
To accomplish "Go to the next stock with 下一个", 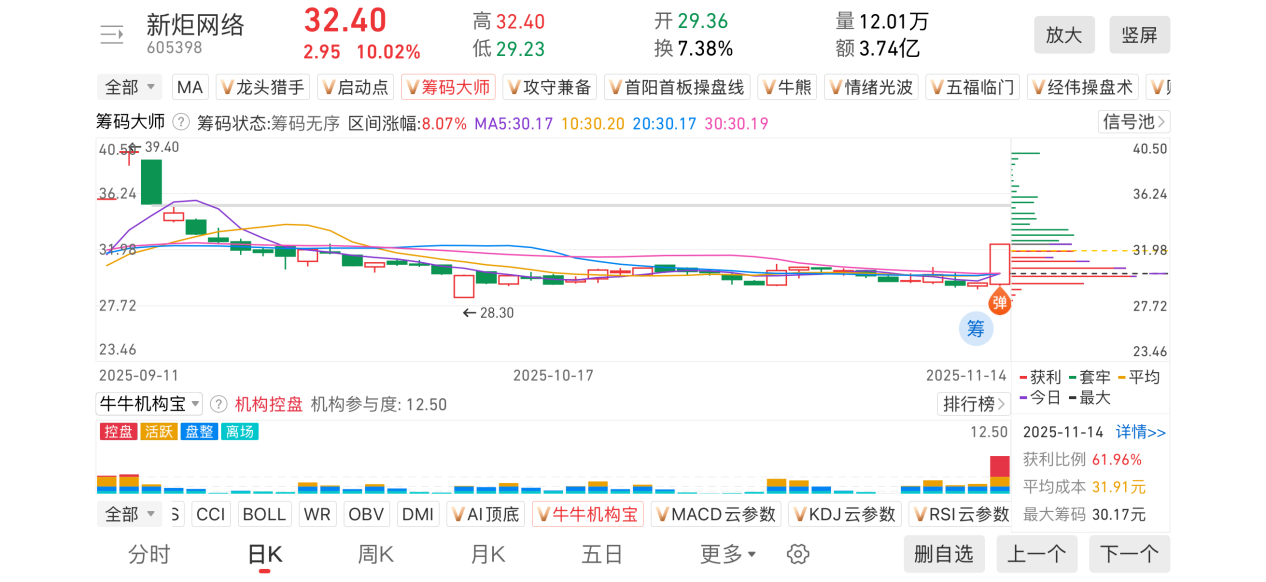I will (1129, 554).
